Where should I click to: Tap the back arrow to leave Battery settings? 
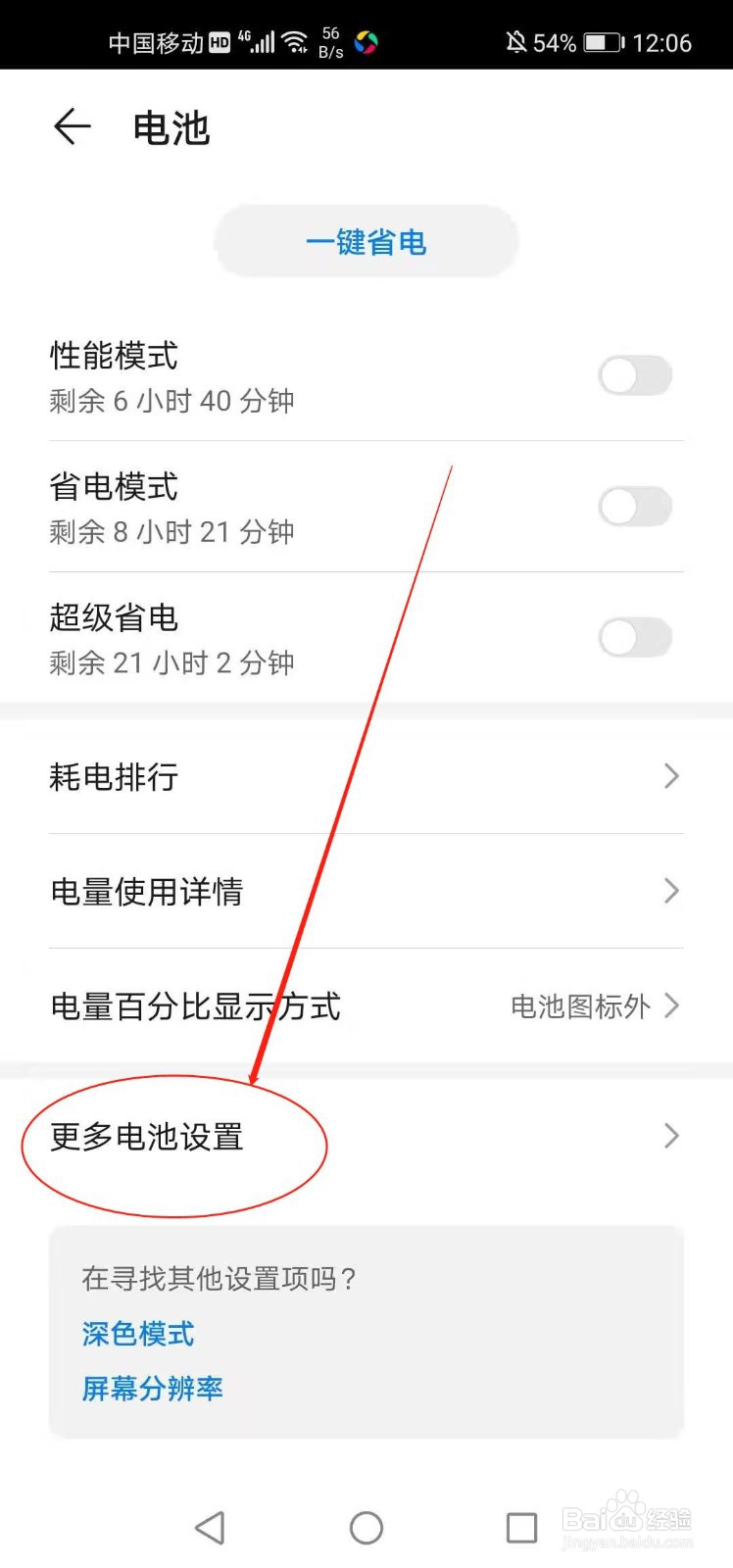(x=72, y=126)
